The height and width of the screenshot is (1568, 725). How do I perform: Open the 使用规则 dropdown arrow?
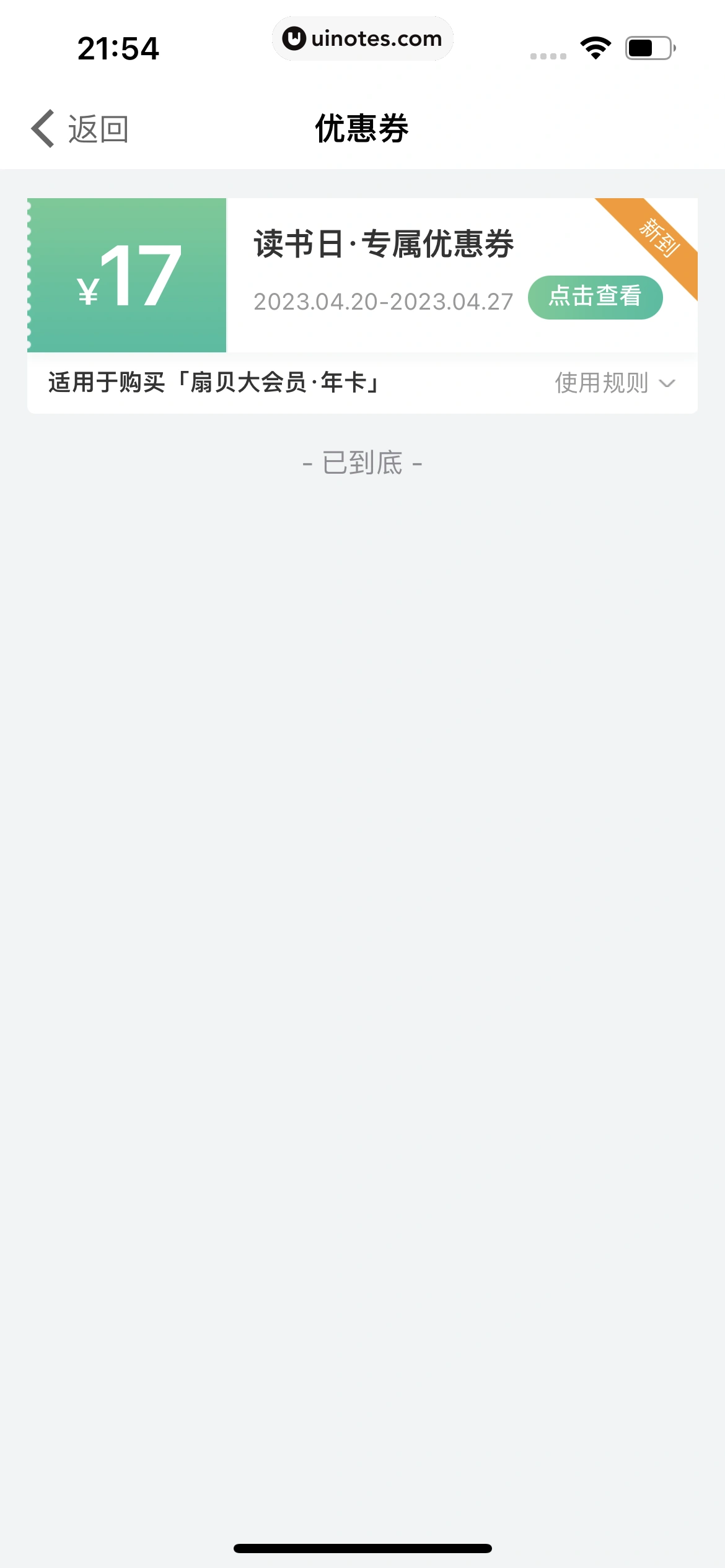click(668, 384)
